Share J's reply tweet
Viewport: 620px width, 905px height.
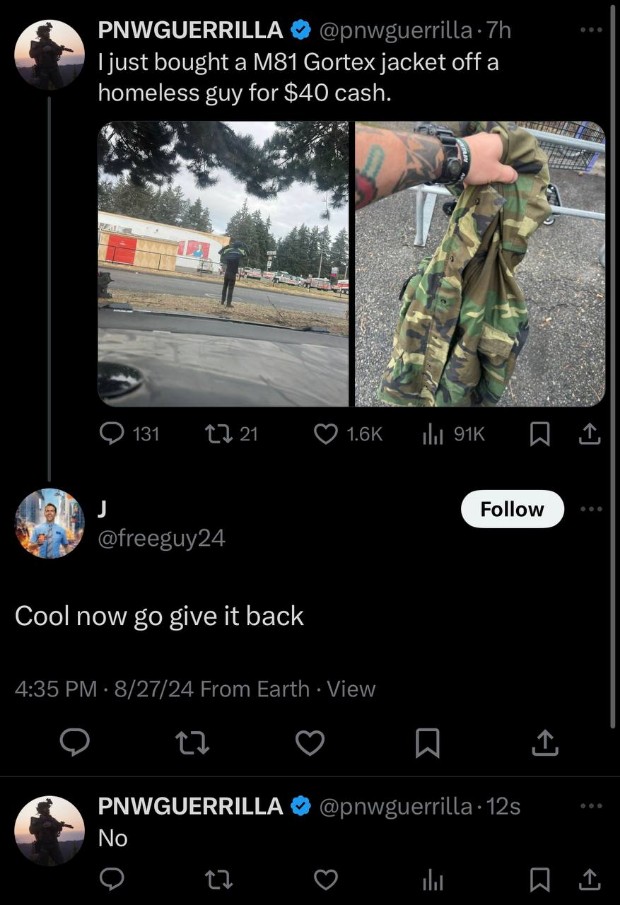(543, 742)
